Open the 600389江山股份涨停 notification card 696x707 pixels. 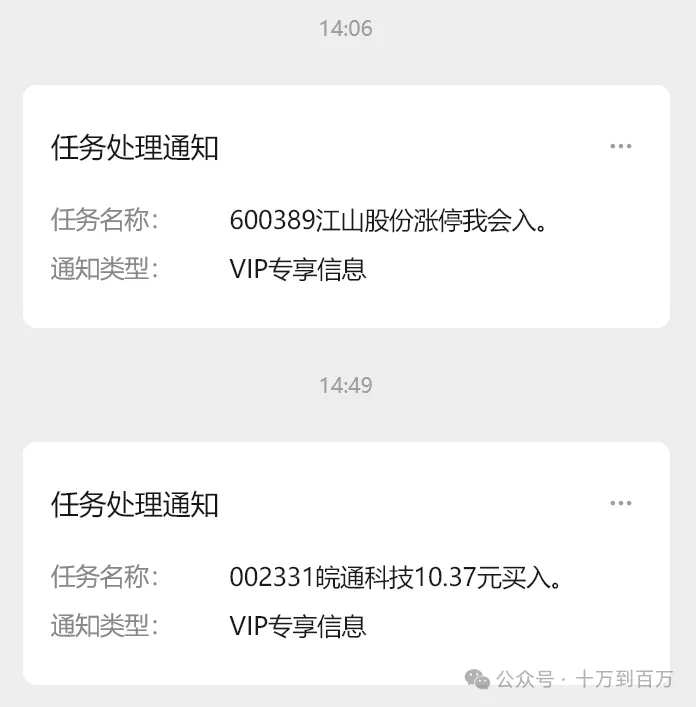(346, 220)
